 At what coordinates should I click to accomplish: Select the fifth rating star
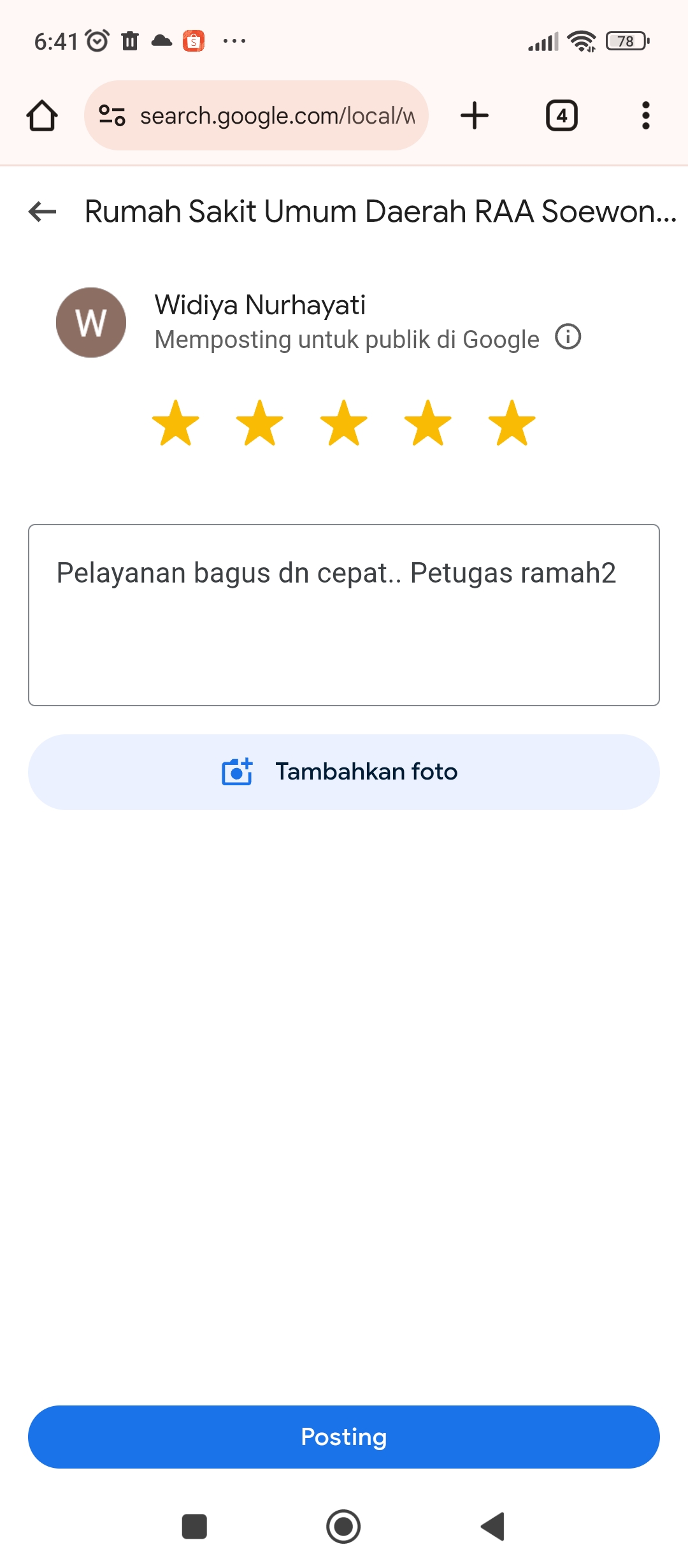point(512,423)
